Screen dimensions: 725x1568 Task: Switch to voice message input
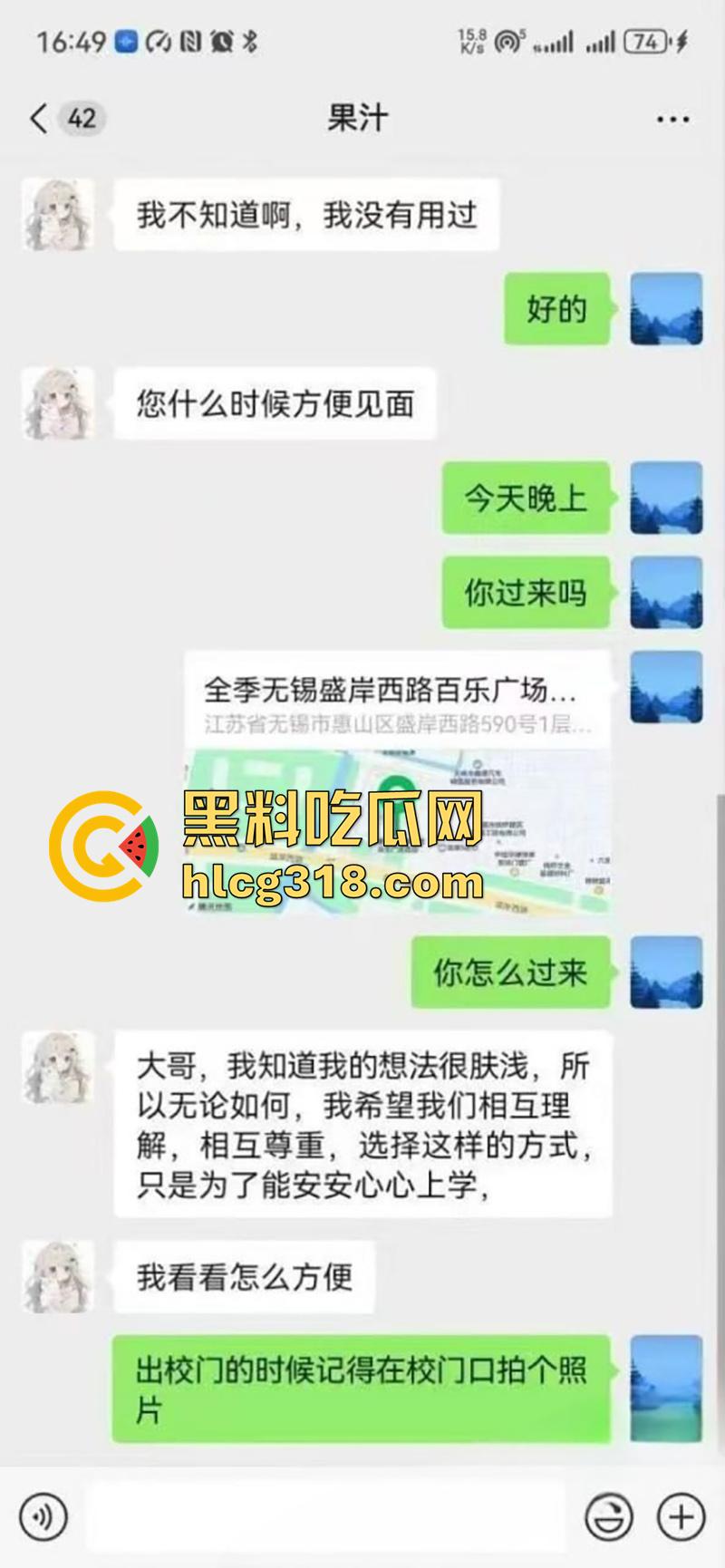pos(43,1516)
